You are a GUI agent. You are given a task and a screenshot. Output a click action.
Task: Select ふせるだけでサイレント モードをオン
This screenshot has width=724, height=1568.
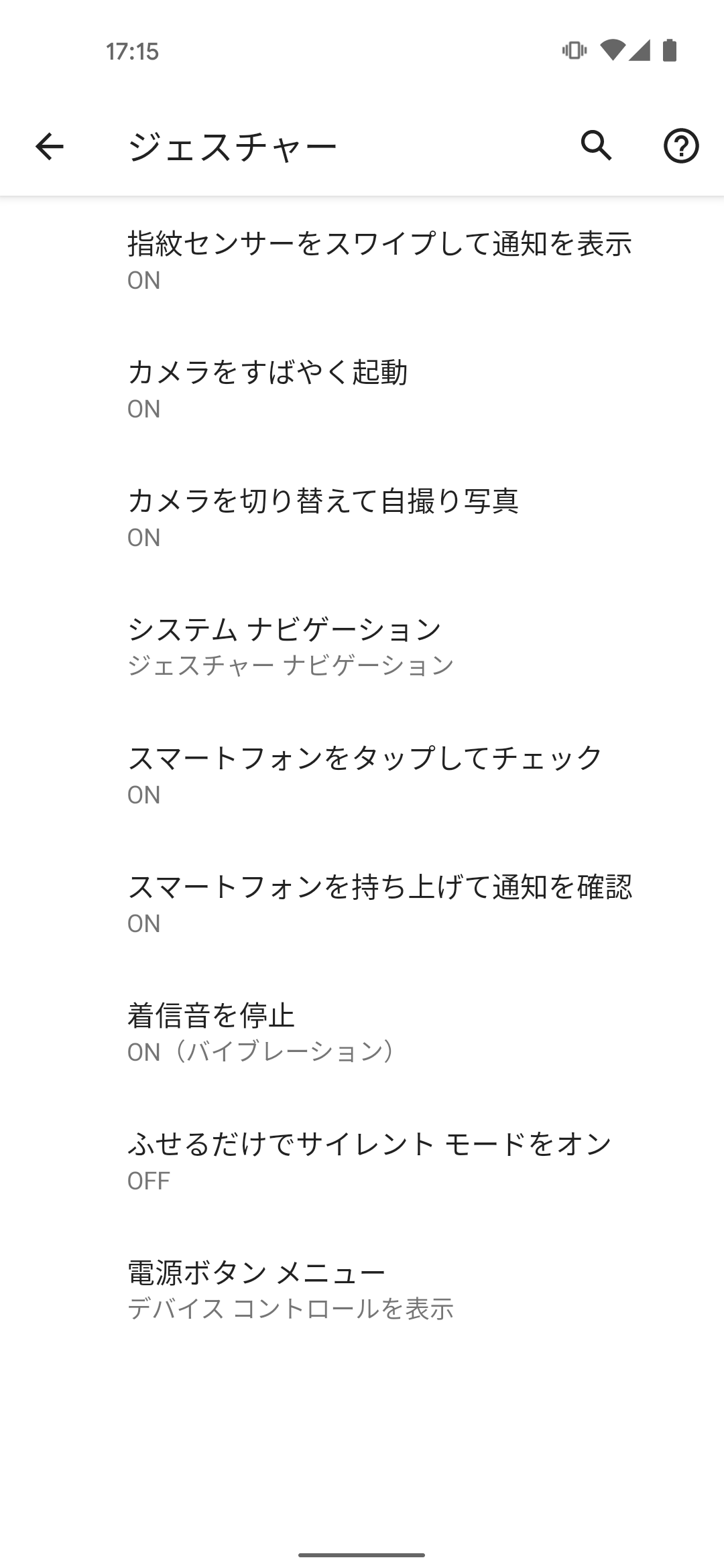369,1161
